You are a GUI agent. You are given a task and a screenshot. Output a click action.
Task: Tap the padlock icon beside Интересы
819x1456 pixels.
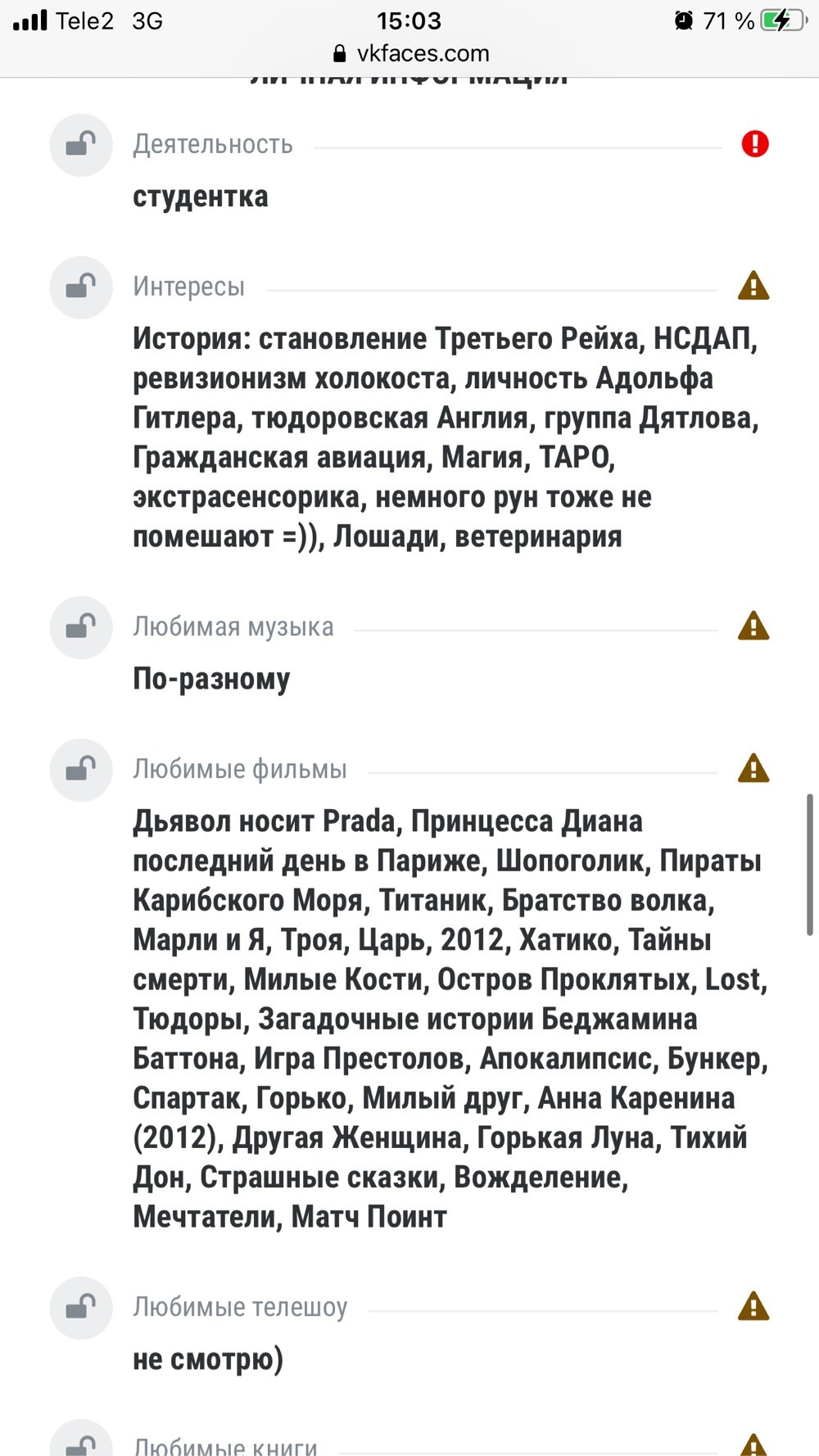click(80, 287)
